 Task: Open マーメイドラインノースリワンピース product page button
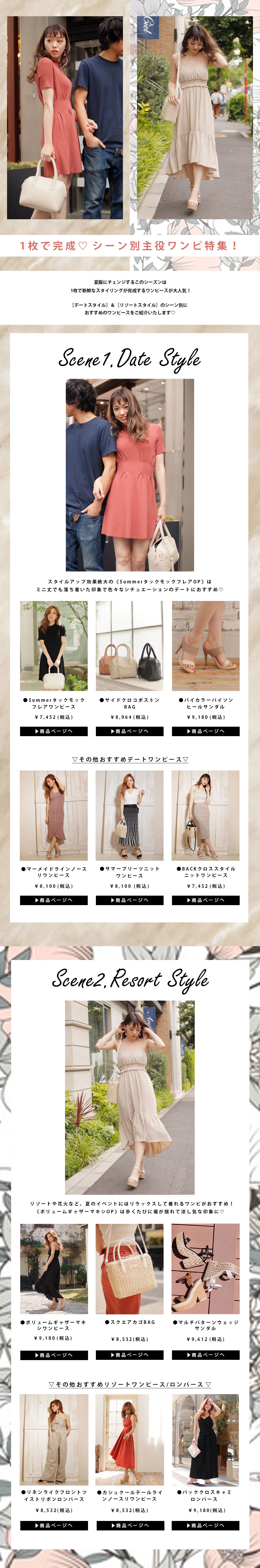click(x=54, y=900)
